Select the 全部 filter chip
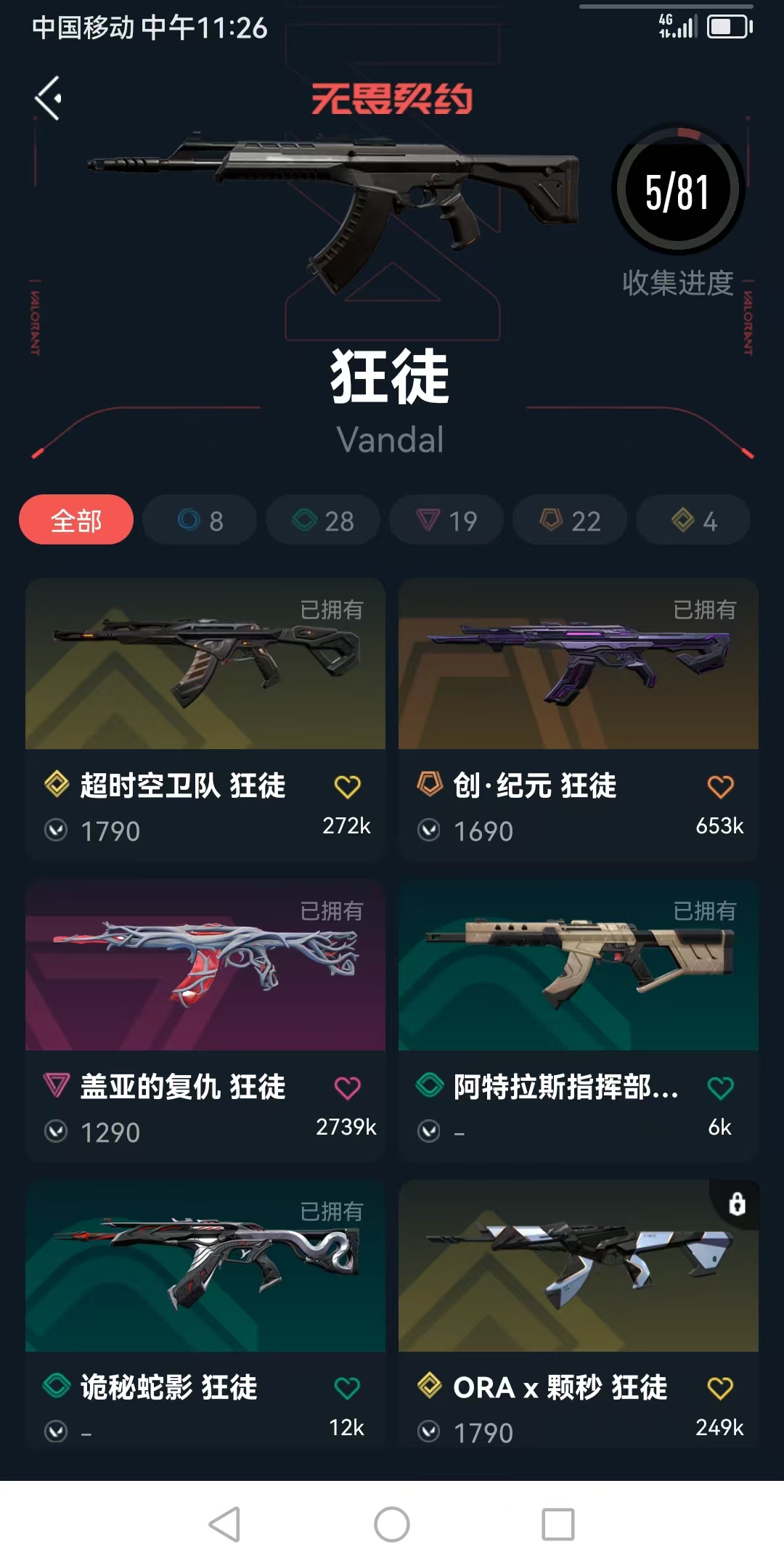This screenshot has width=784, height=1568. [x=76, y=520]
